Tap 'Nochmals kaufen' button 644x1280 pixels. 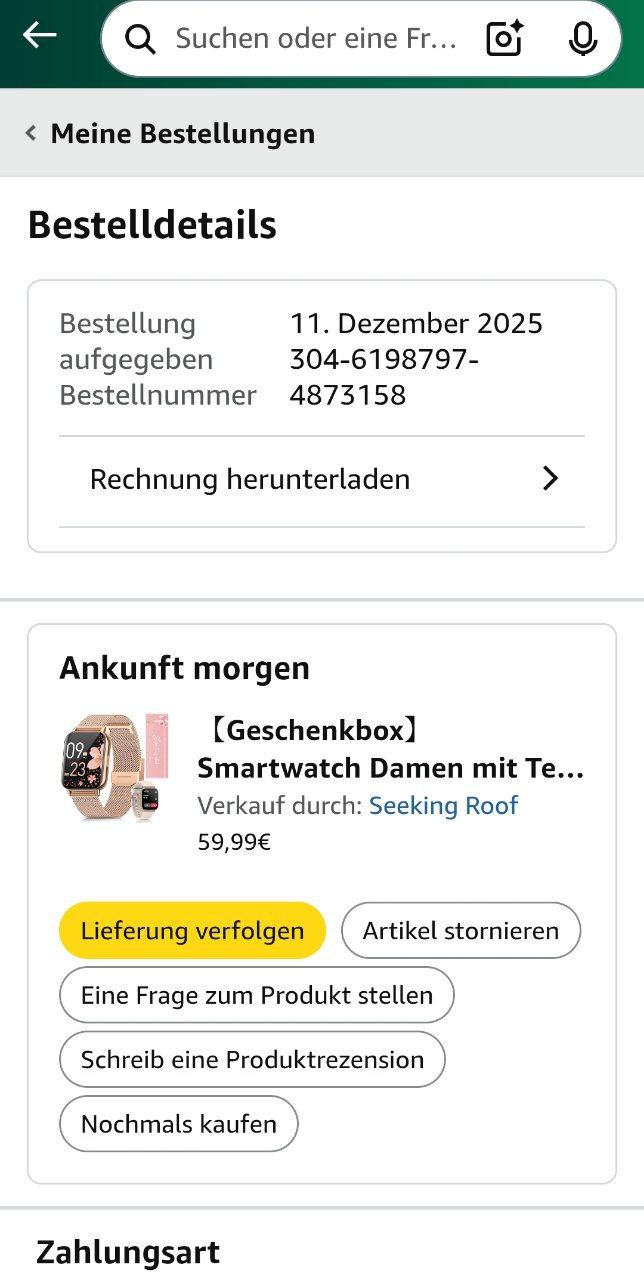pyautogui.click(x=179, y=1124)
